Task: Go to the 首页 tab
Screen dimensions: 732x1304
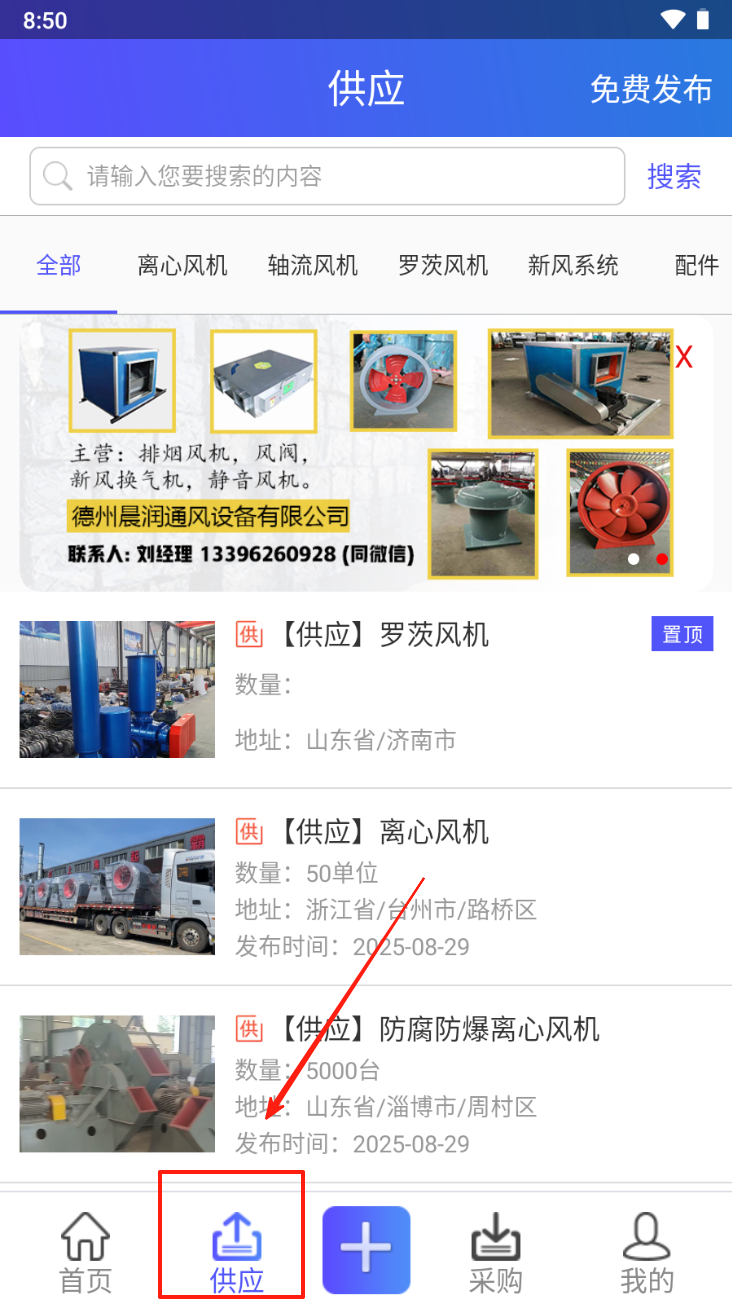Action: point(86,1250)
